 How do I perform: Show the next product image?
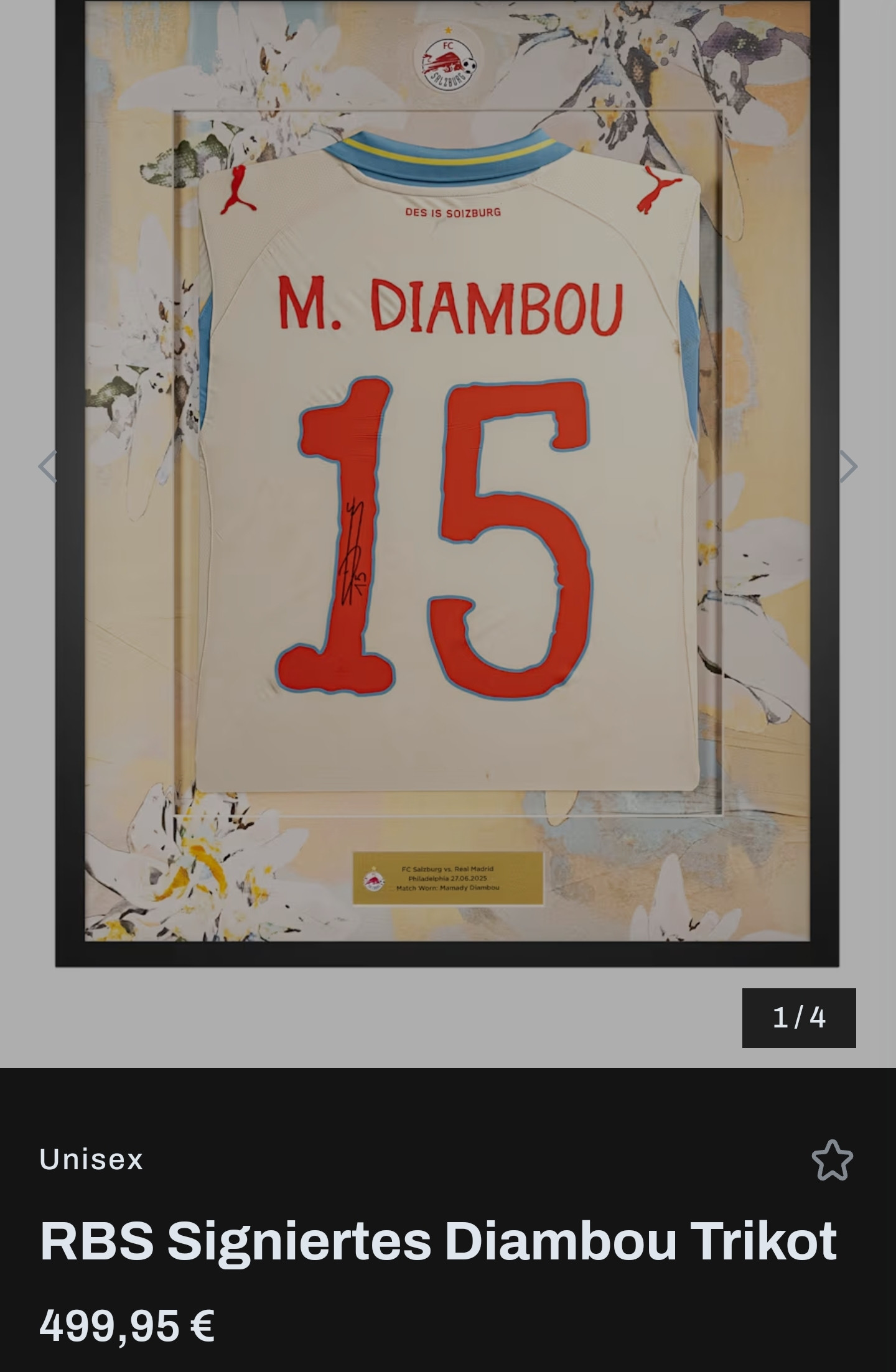pyautogui.click(x=848, y=466)
